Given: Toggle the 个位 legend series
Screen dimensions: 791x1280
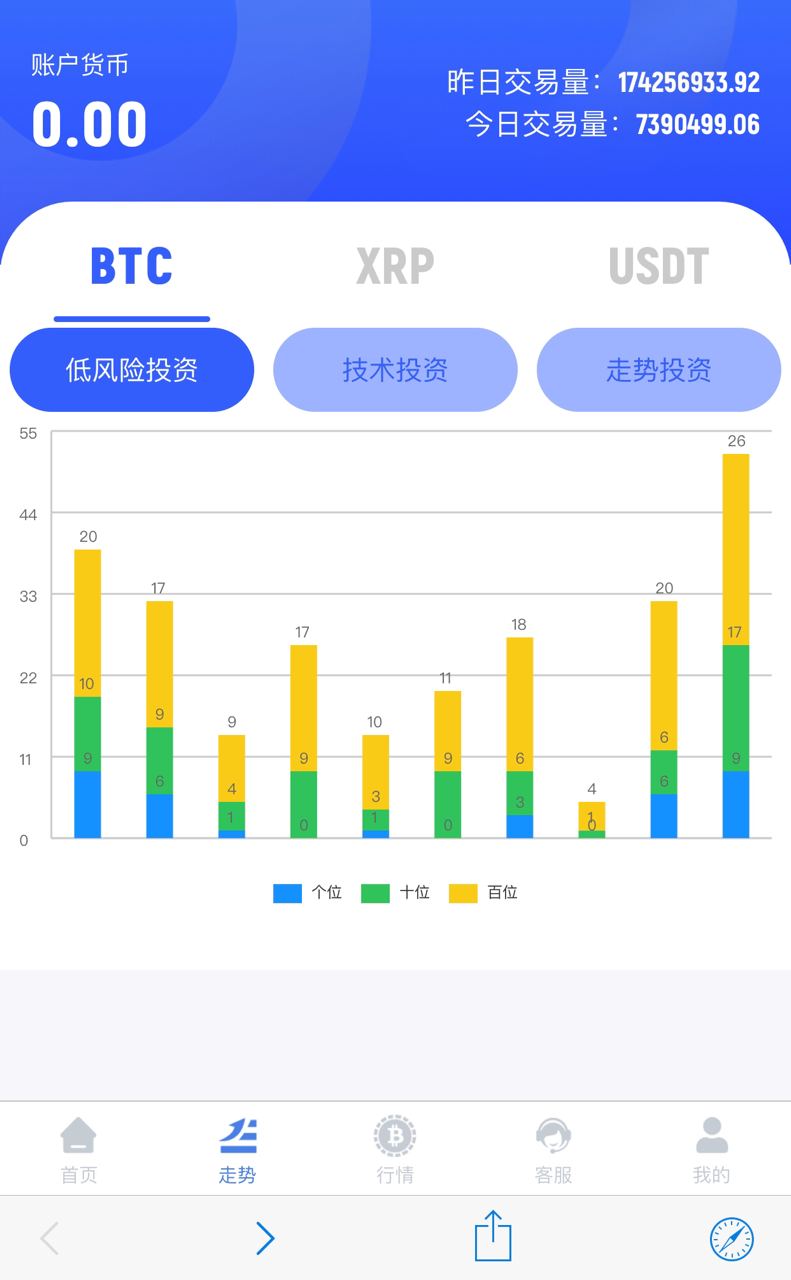Looking at the screenshot, I should pyautogui.click(x=307, y=893).
